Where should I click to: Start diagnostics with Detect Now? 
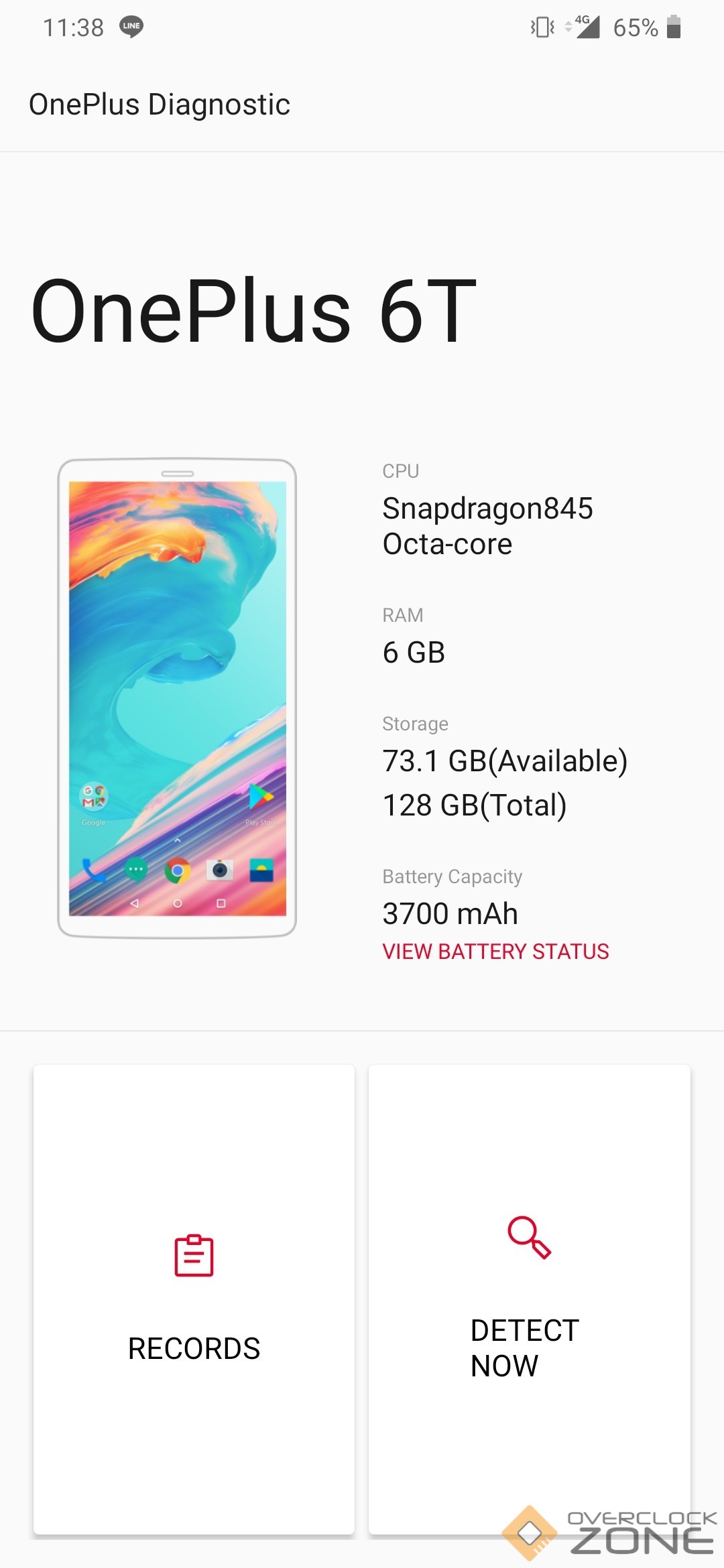point(529,1299)
